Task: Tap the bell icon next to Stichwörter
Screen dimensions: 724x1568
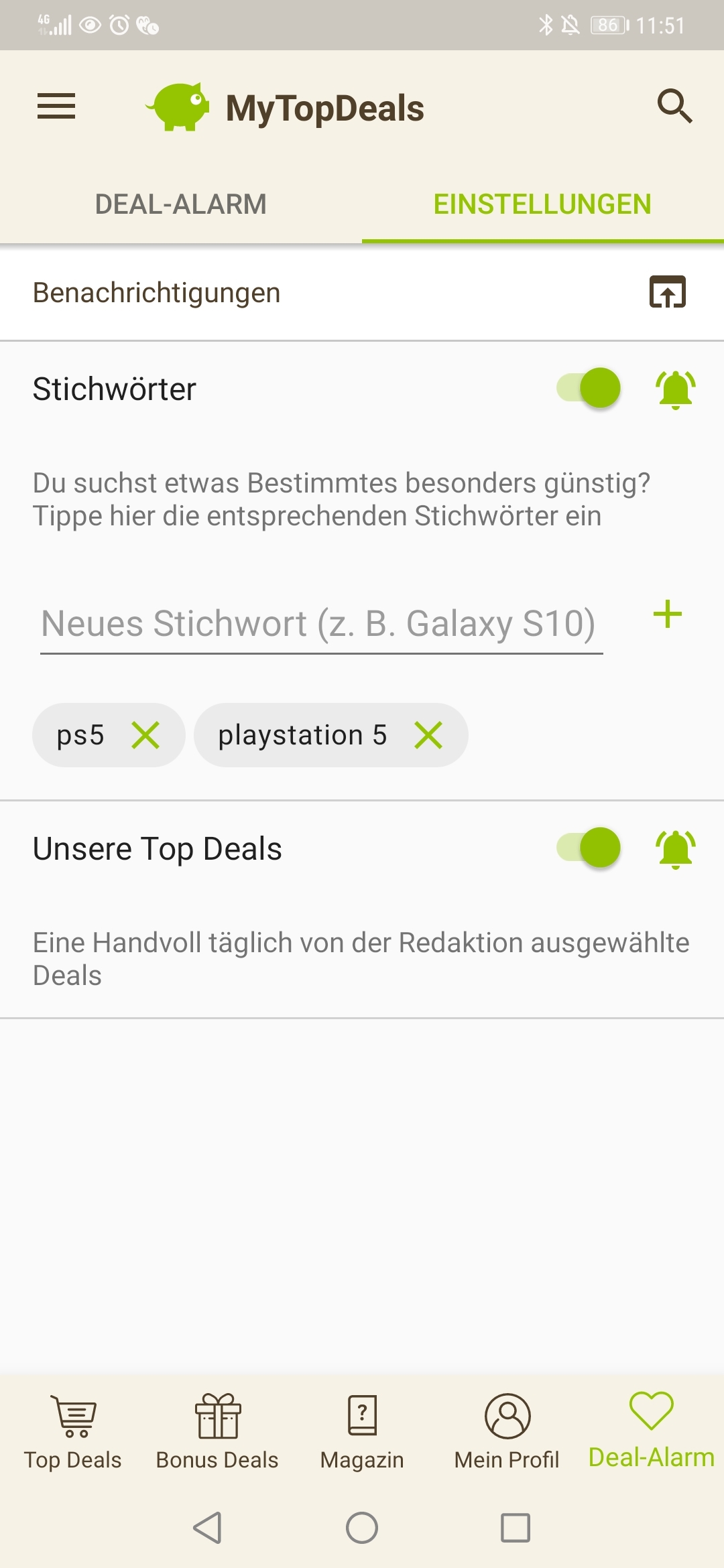Action: pyautogui.click(x=676, y=389)
